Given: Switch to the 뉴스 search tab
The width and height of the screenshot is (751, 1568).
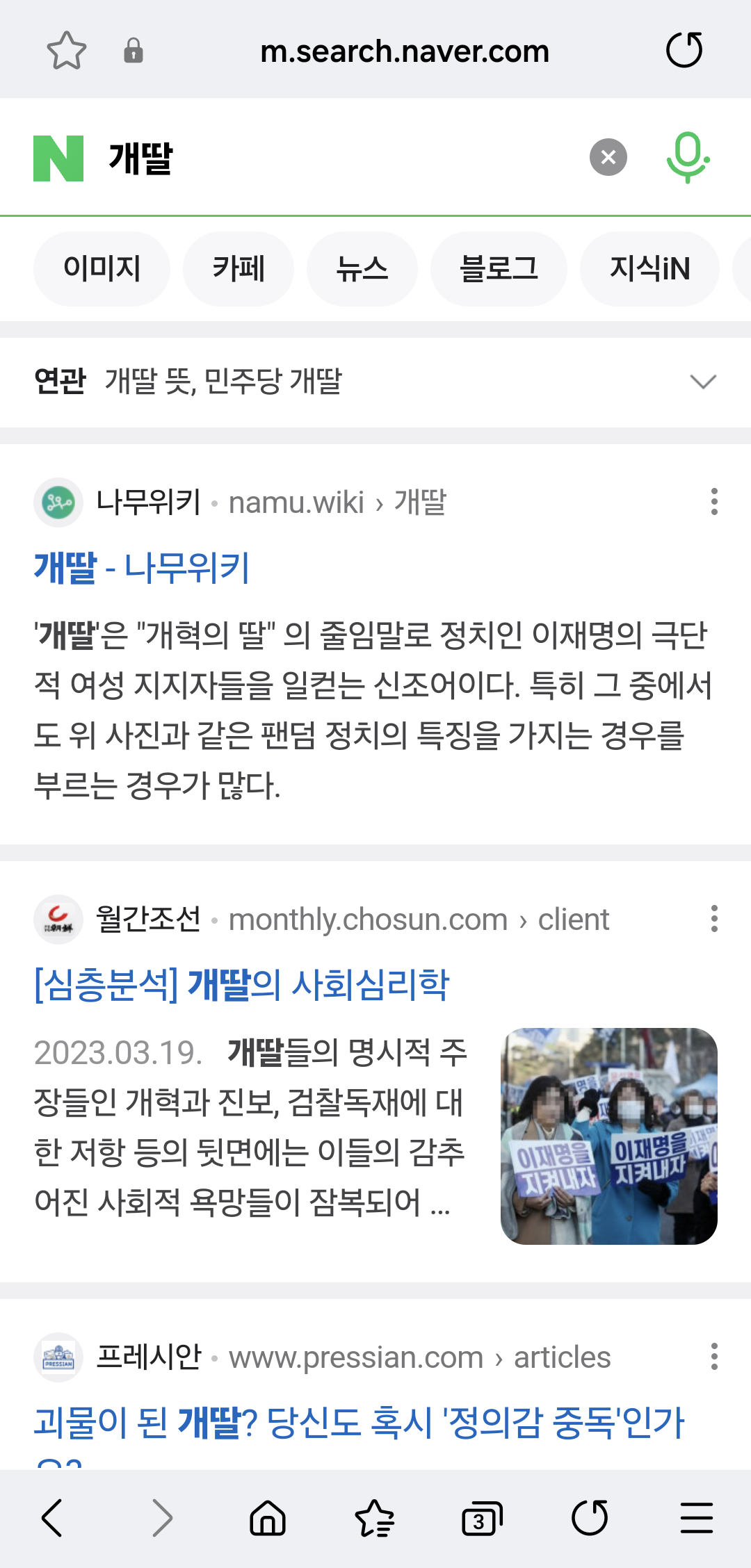Looking at the screenshot, I should coord(362,268).
